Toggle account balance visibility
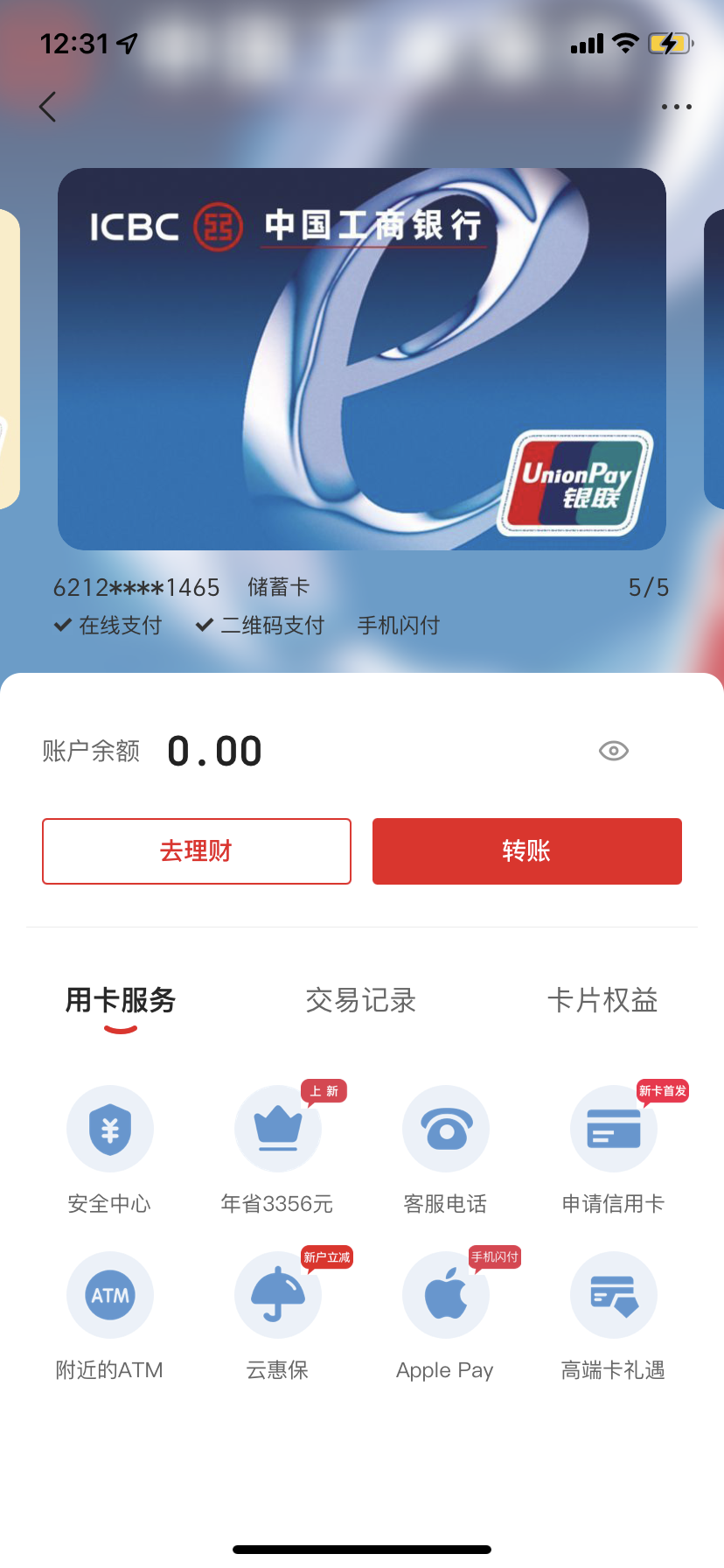The width and height of the screenshot is (724, 1568). click(613, 751)
